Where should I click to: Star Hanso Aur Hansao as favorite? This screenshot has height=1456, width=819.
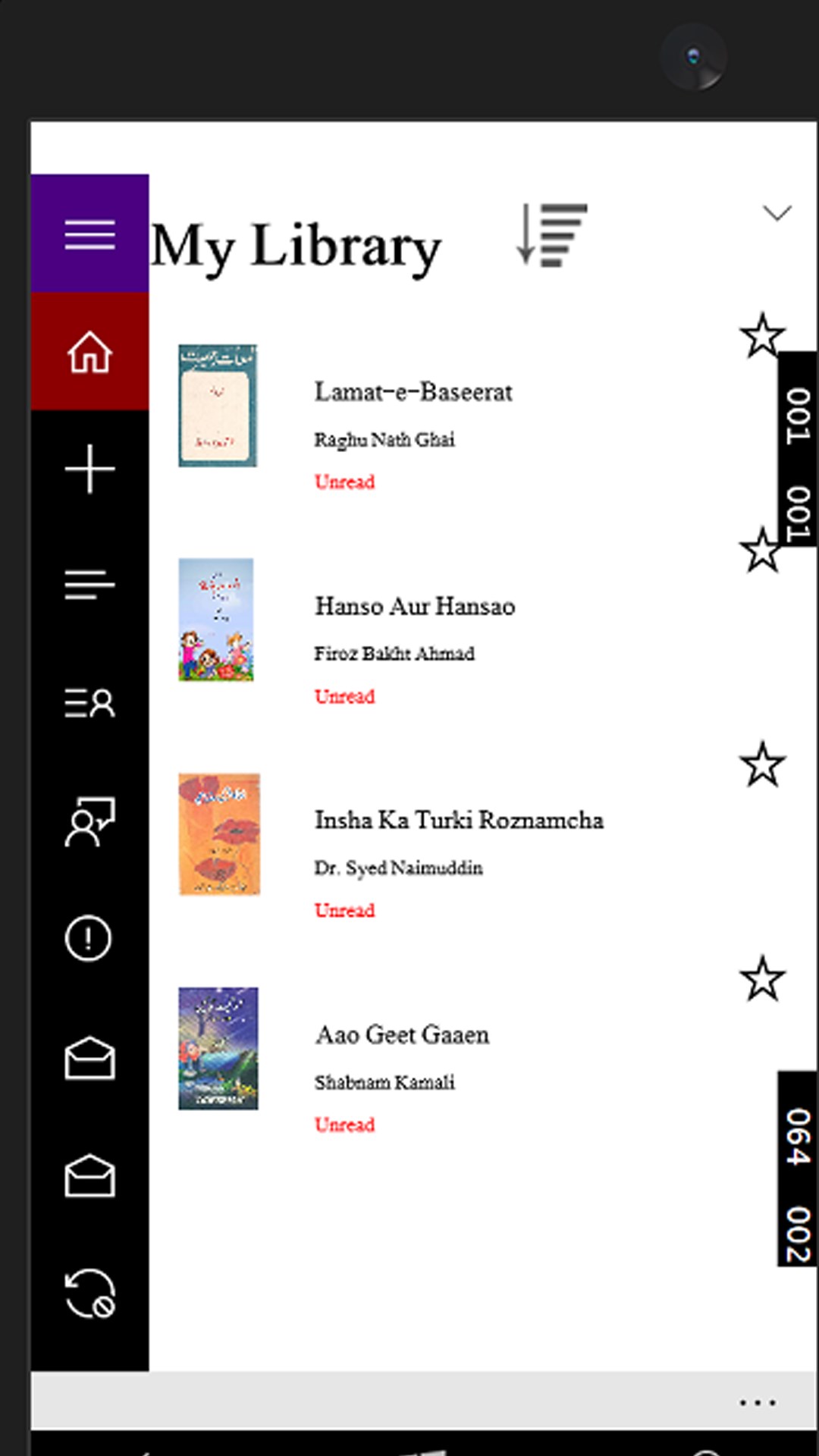pos(761,551)
